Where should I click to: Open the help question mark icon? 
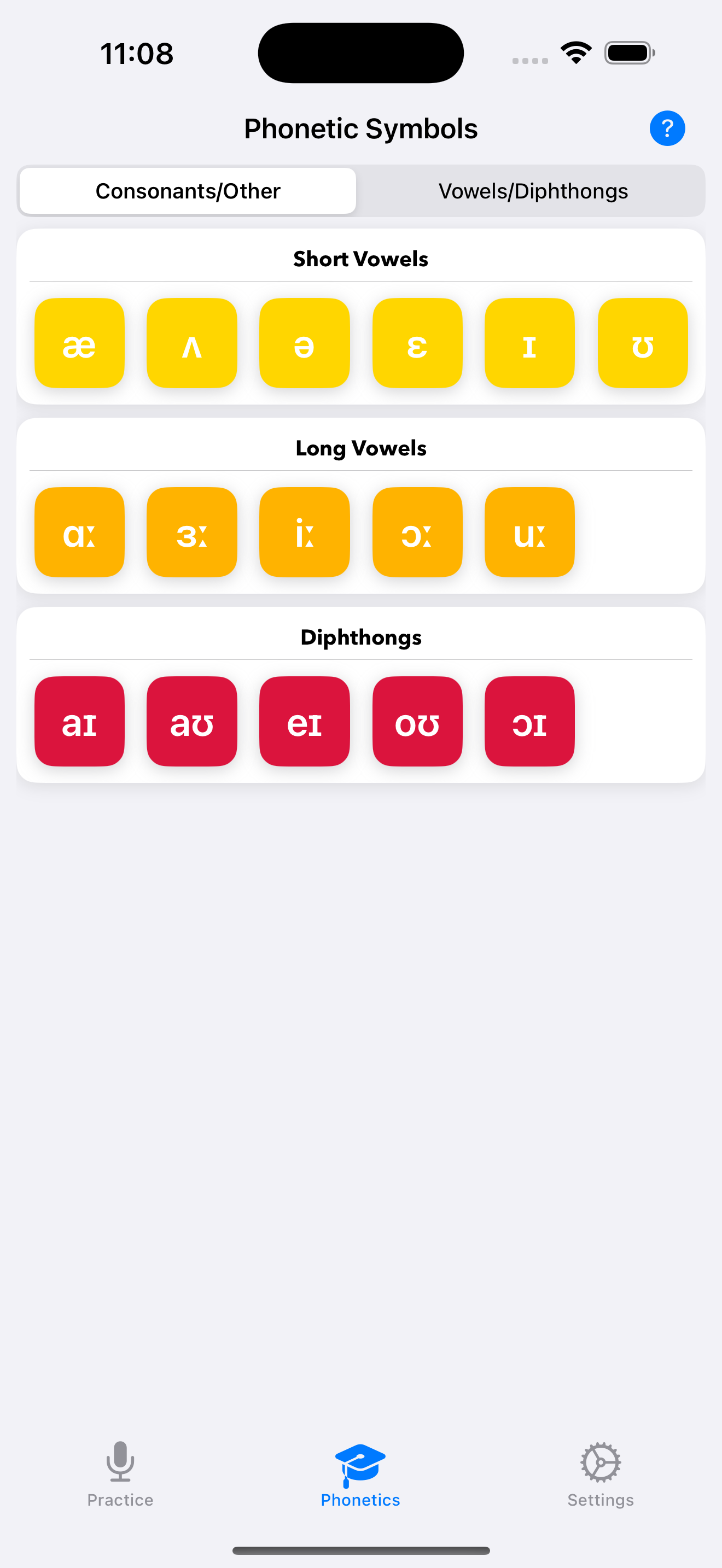667,128
